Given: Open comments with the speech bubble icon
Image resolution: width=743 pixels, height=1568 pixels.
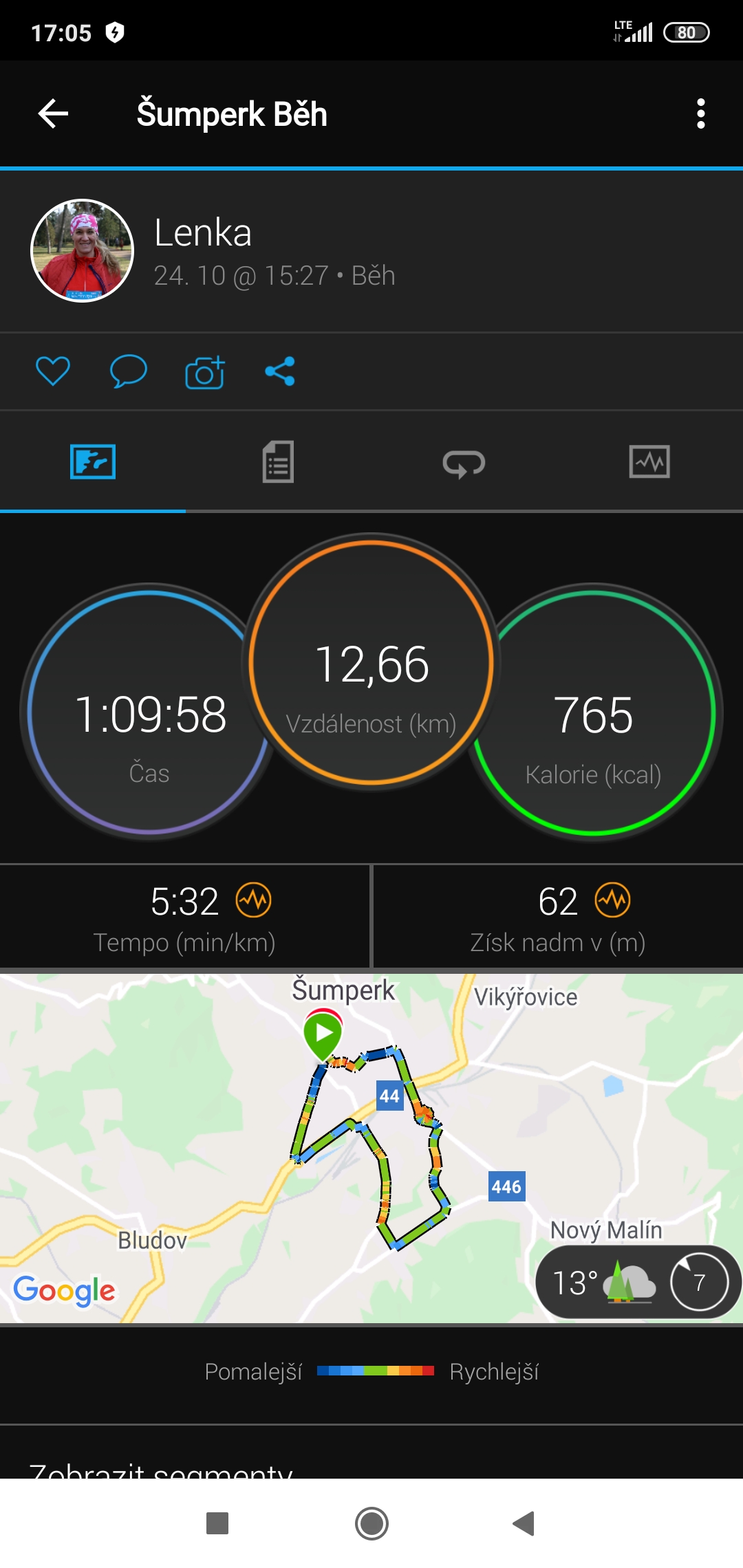Looking at the screenshot, I should 129,371.
